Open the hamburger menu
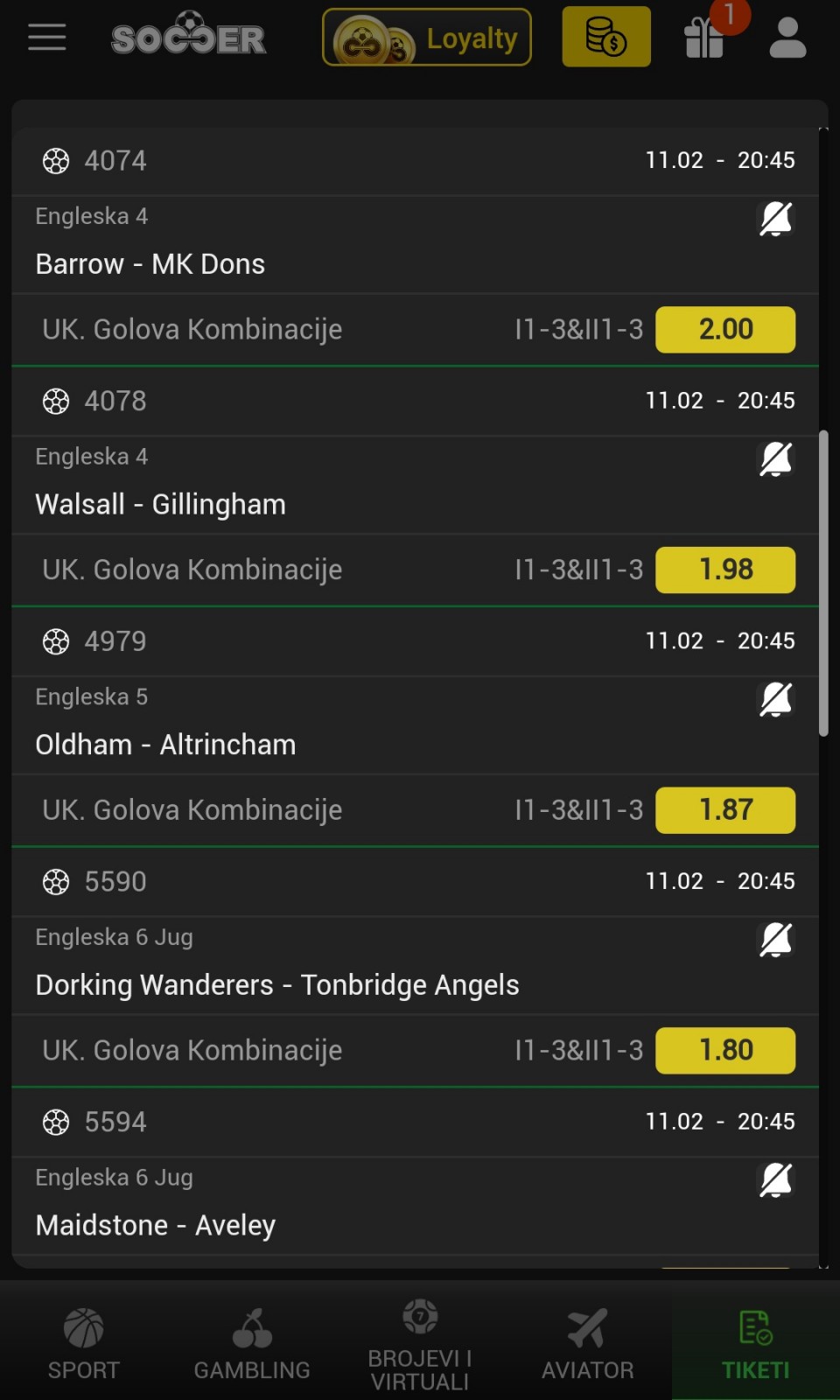The width and height of the screenshot is (840, 1400). pyautogui.click(x=47, y=38)
